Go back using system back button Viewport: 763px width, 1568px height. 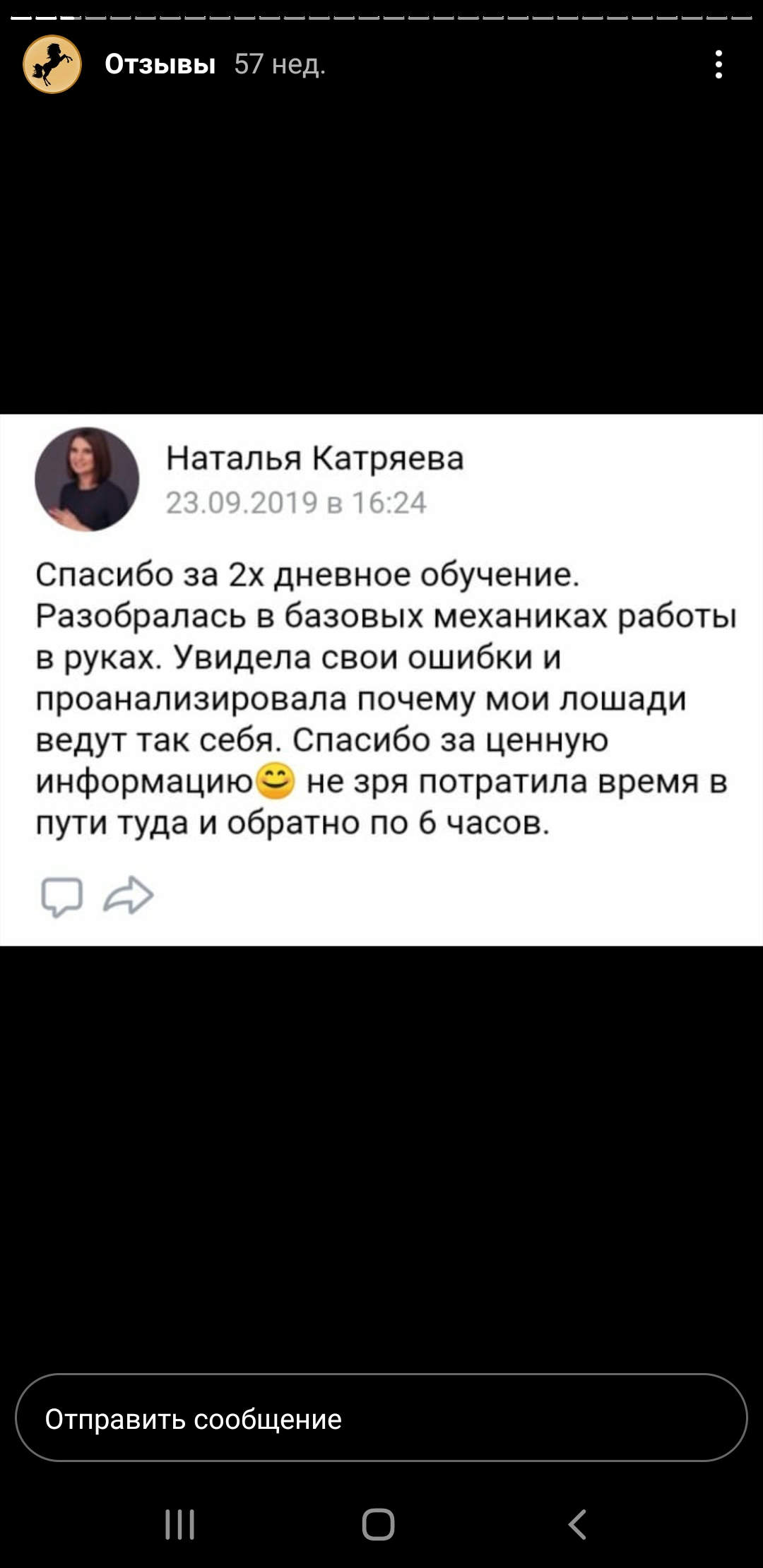click(x=577, y=1524)
